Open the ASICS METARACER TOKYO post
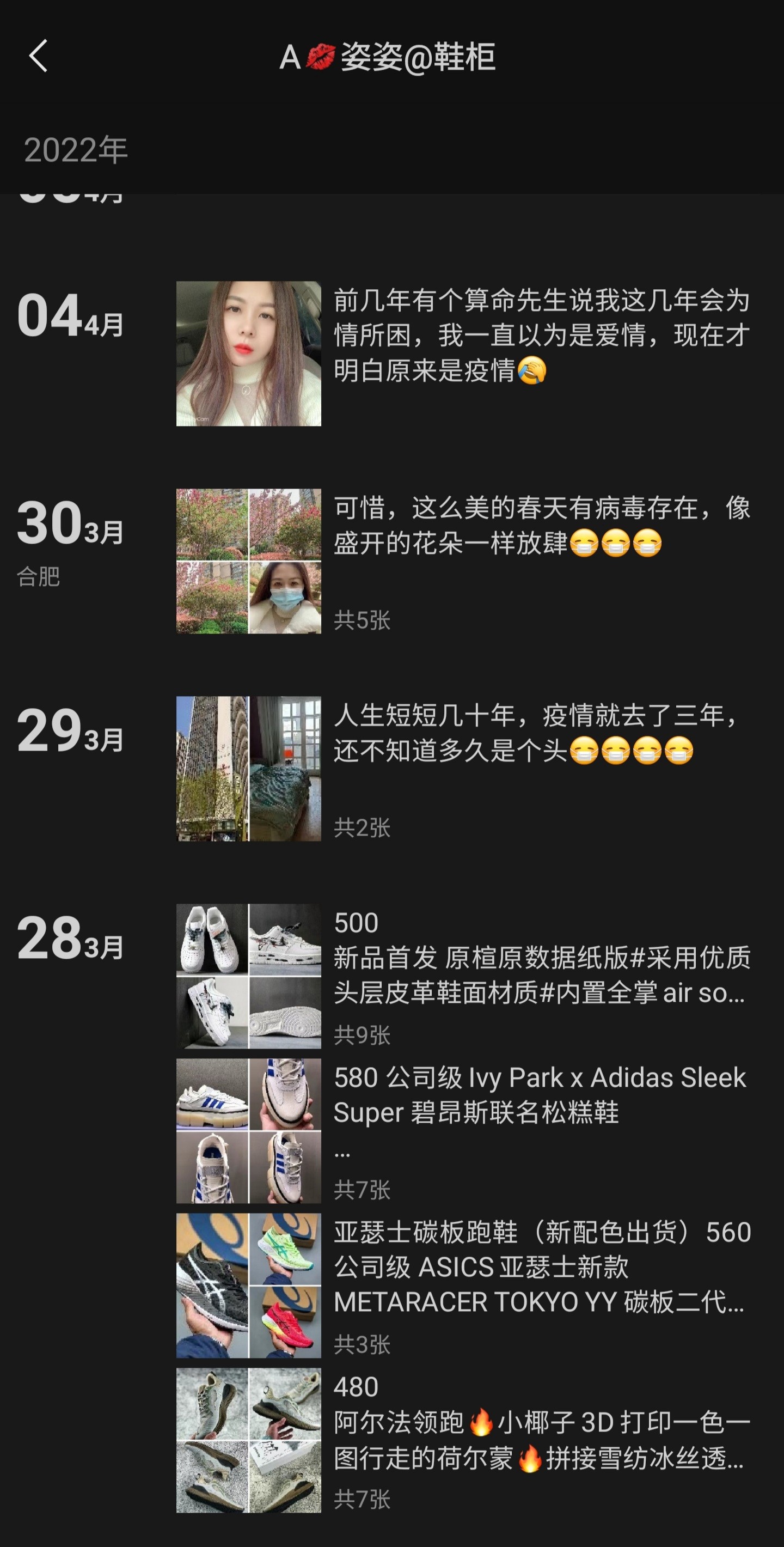Screen dimensions: 784x1547 [x=248, y=1285]
